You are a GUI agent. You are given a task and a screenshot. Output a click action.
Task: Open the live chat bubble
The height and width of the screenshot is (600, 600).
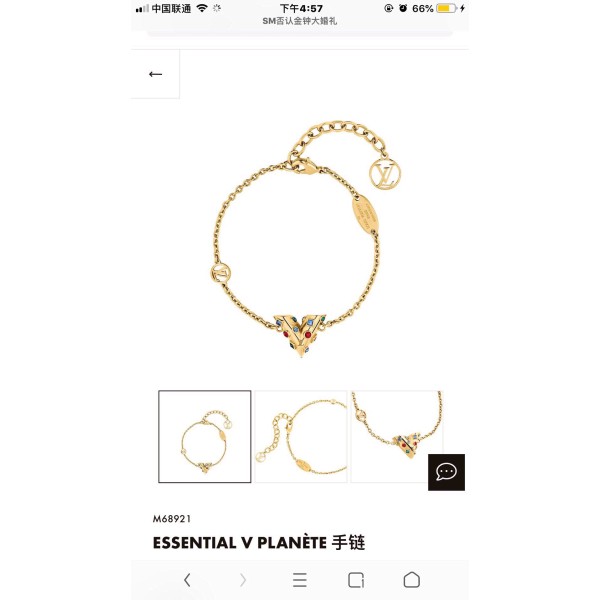[x=446, y=471]
